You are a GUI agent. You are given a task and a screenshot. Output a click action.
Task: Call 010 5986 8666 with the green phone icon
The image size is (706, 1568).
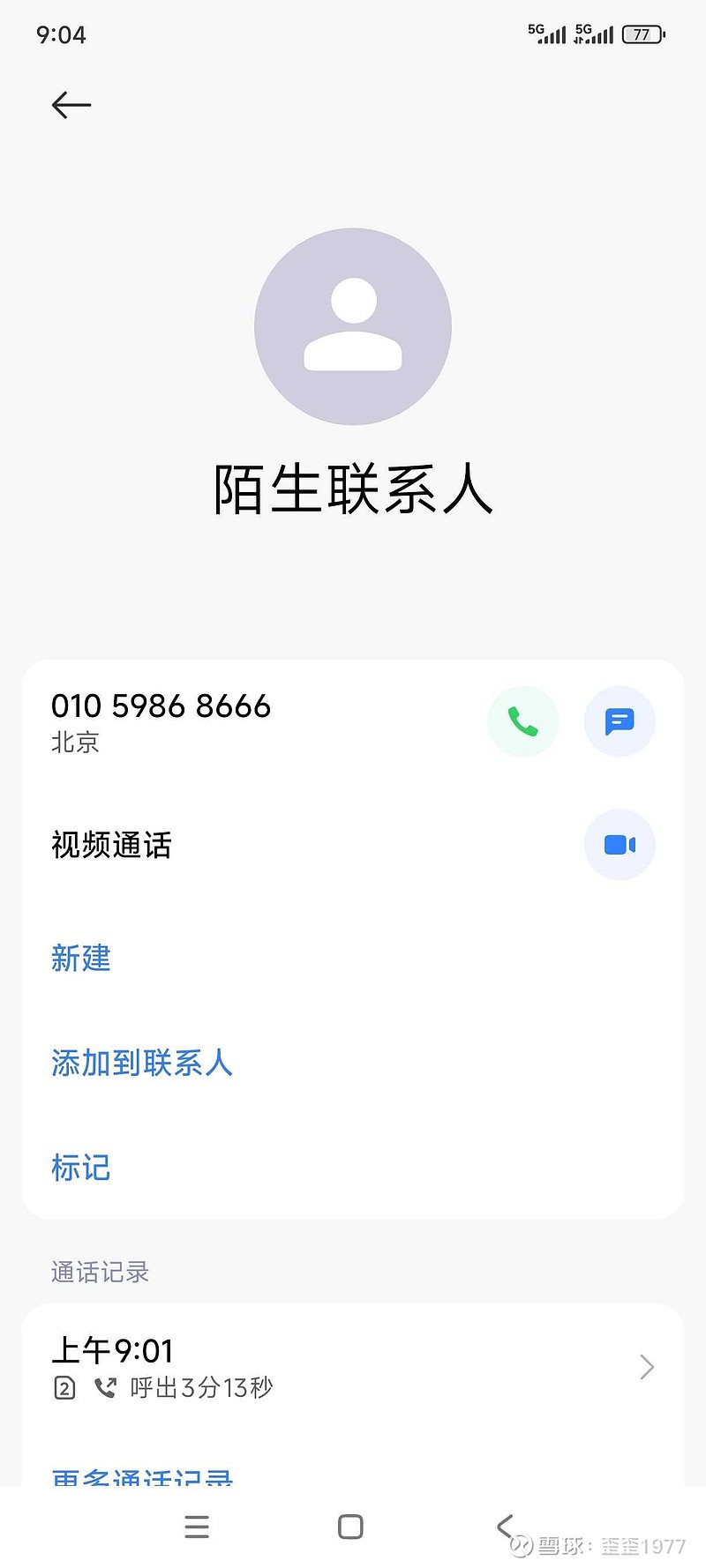pos(523,721)
